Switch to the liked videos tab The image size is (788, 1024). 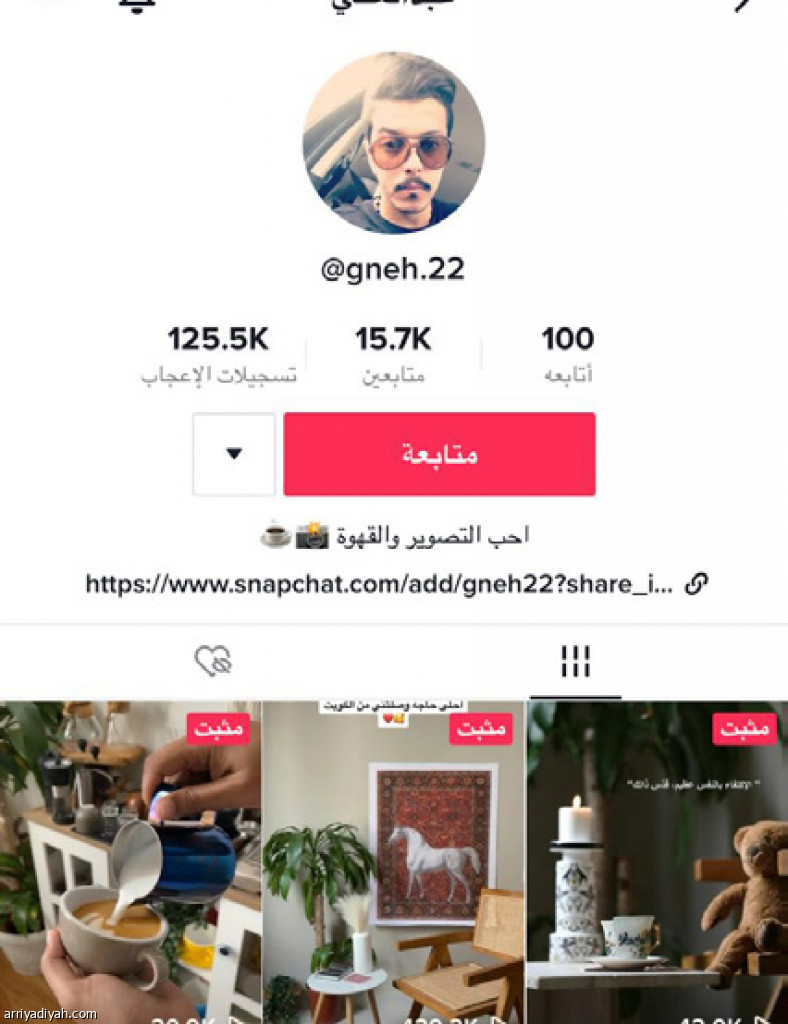pos(213,661)
